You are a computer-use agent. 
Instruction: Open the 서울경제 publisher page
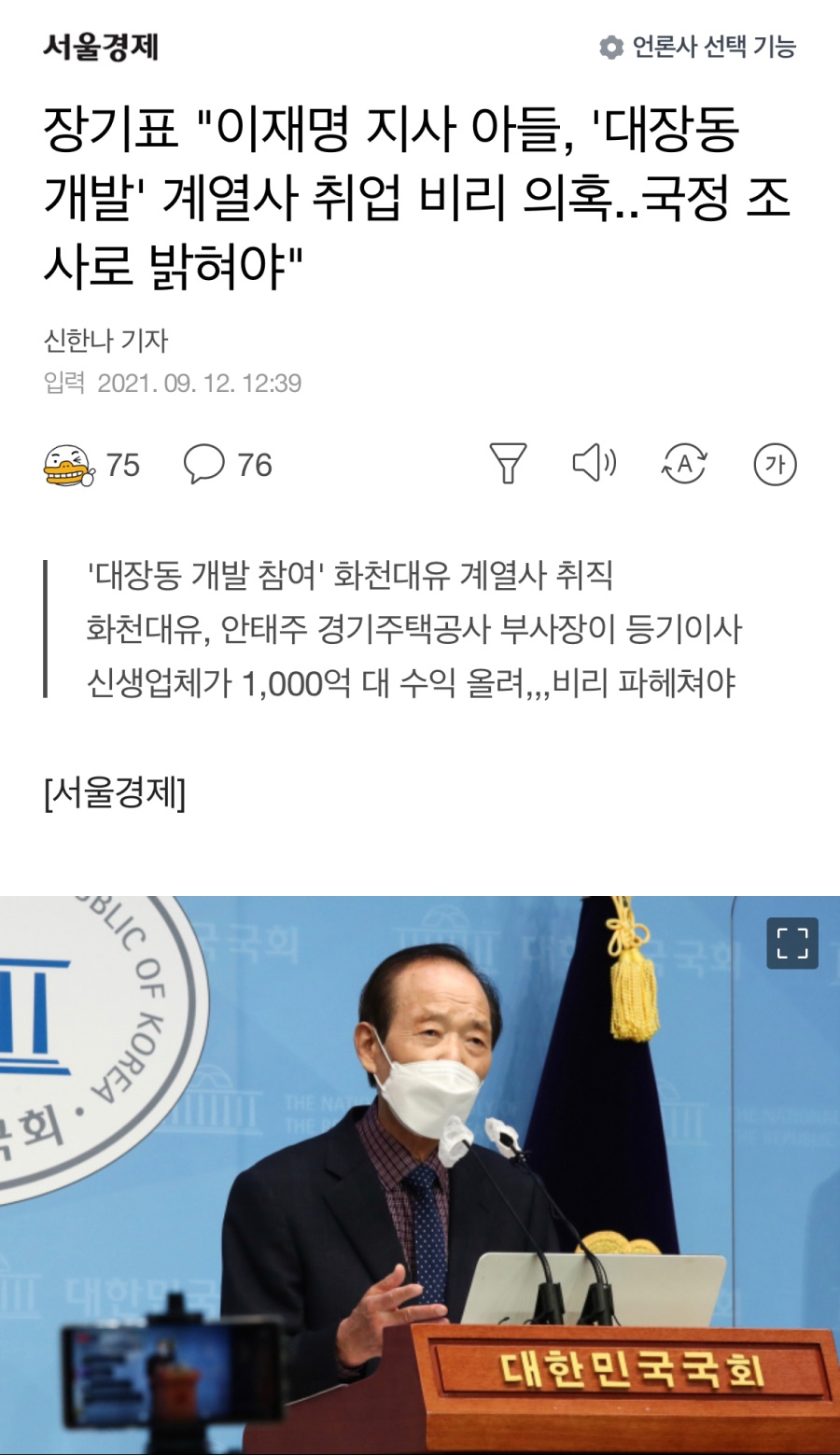coord(101,47)
